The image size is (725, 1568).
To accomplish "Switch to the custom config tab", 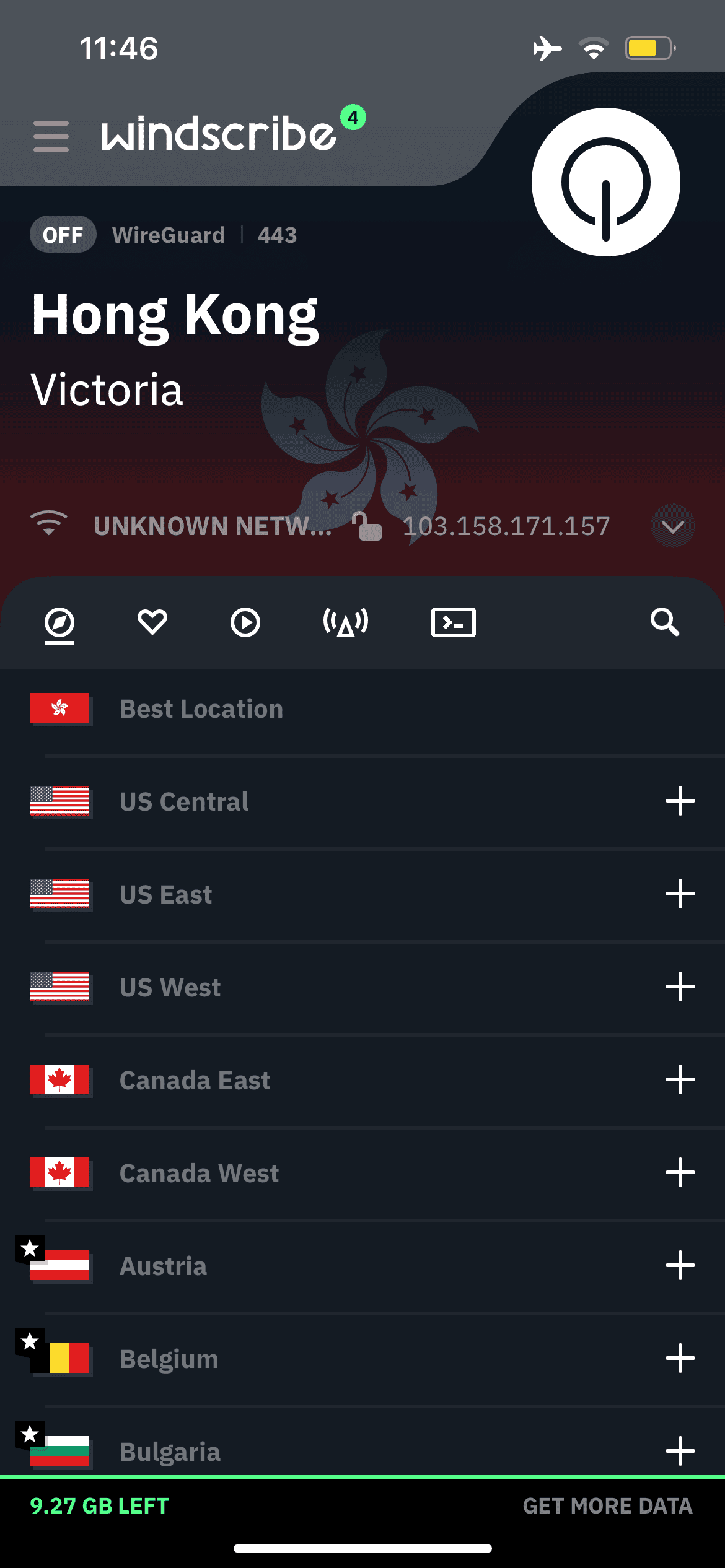I will tap(453, 622).
